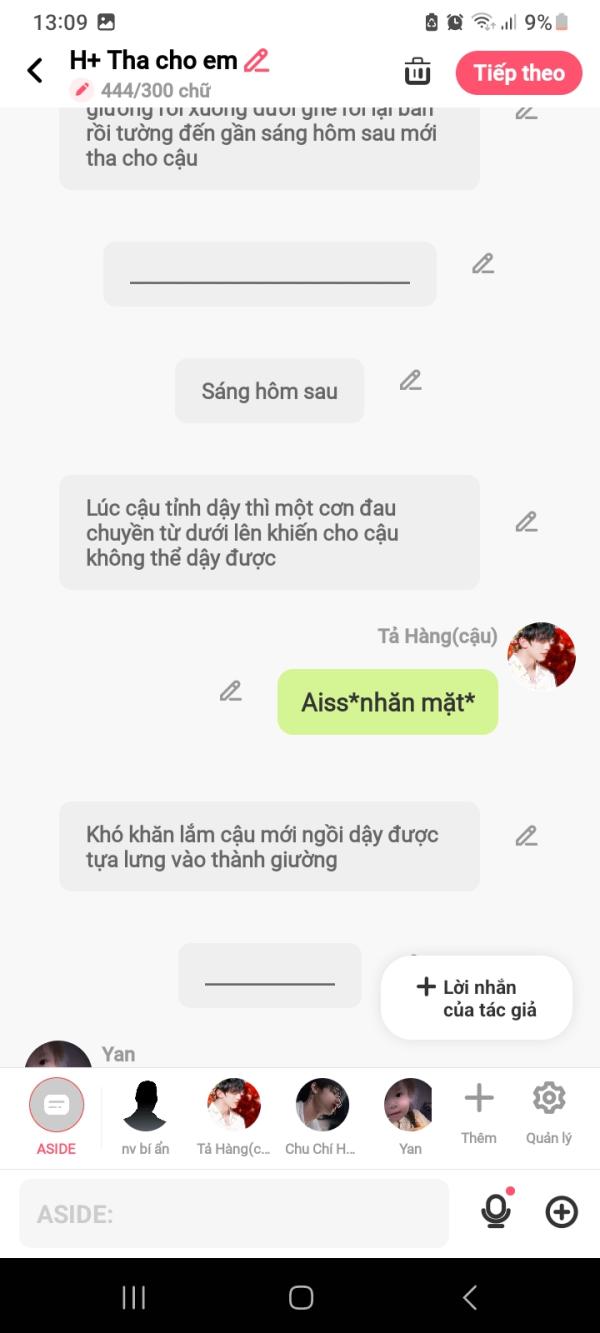Edit the 'Lúc cậu tỉnh dậy' narration message
This screenshot has height=1333, width=600.
tap(526, 522)
